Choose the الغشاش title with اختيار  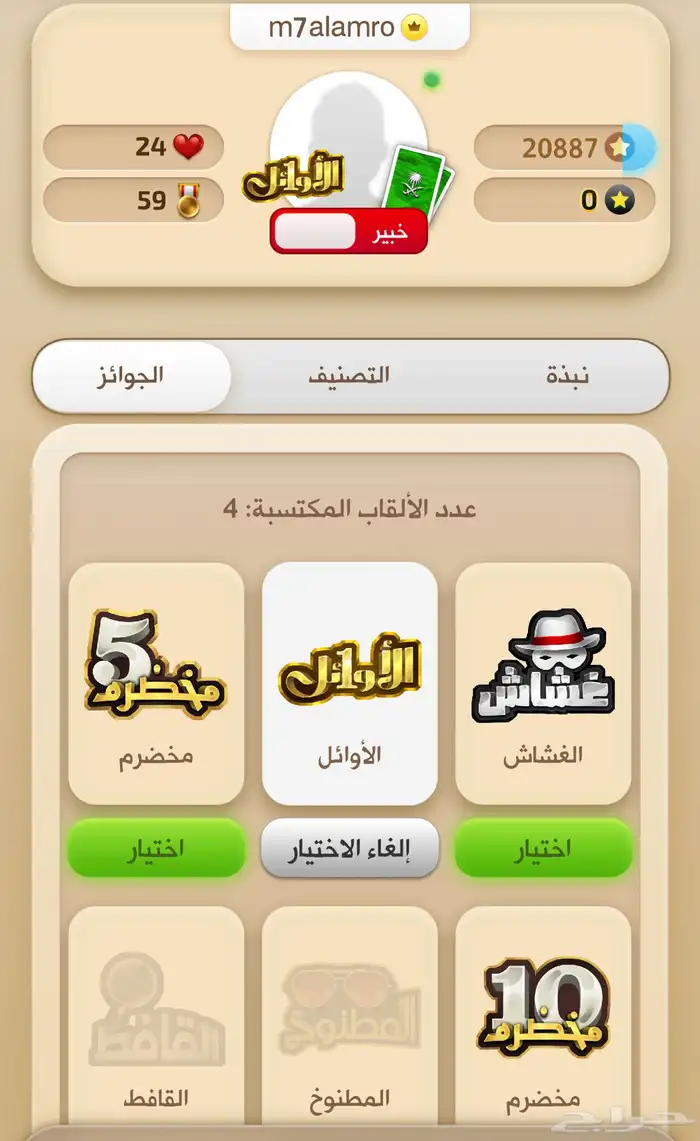543,848
